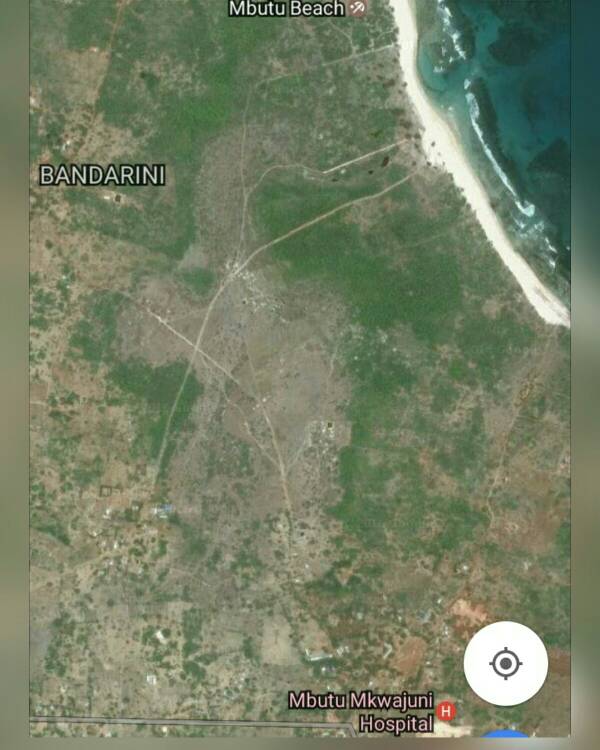Screen dimensions: 600x750
Task: Select the Mbutu Beach place marker
Action: [x=357, y=9]
